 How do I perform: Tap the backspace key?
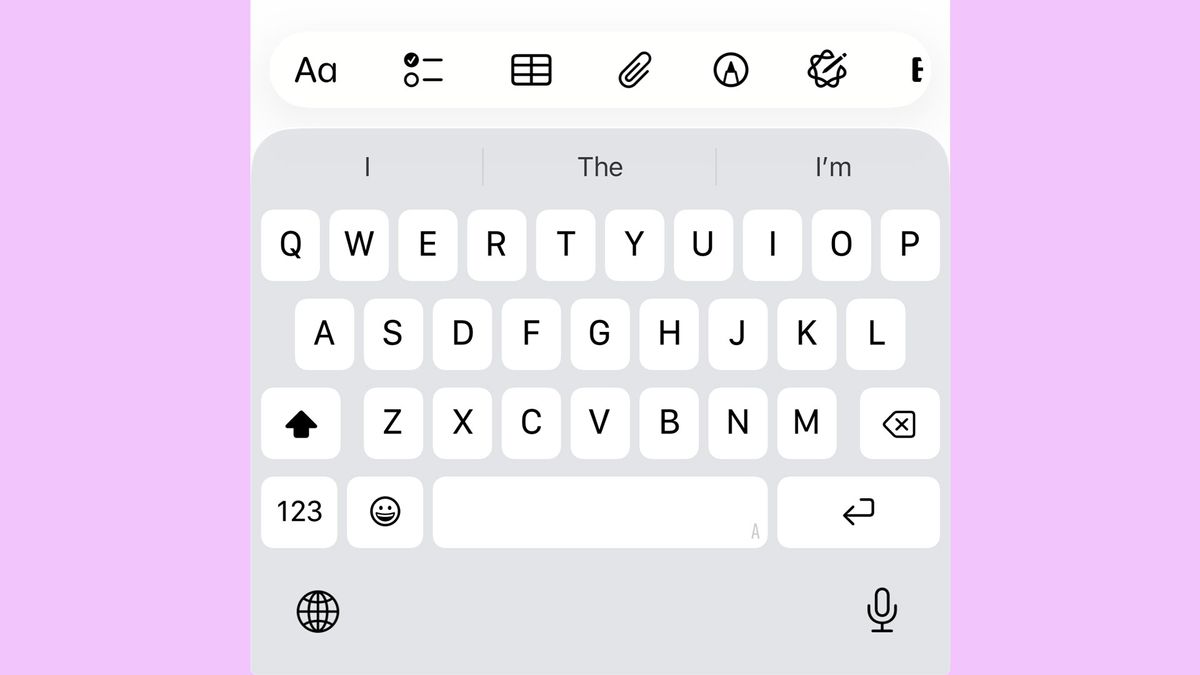click(899, 424)
